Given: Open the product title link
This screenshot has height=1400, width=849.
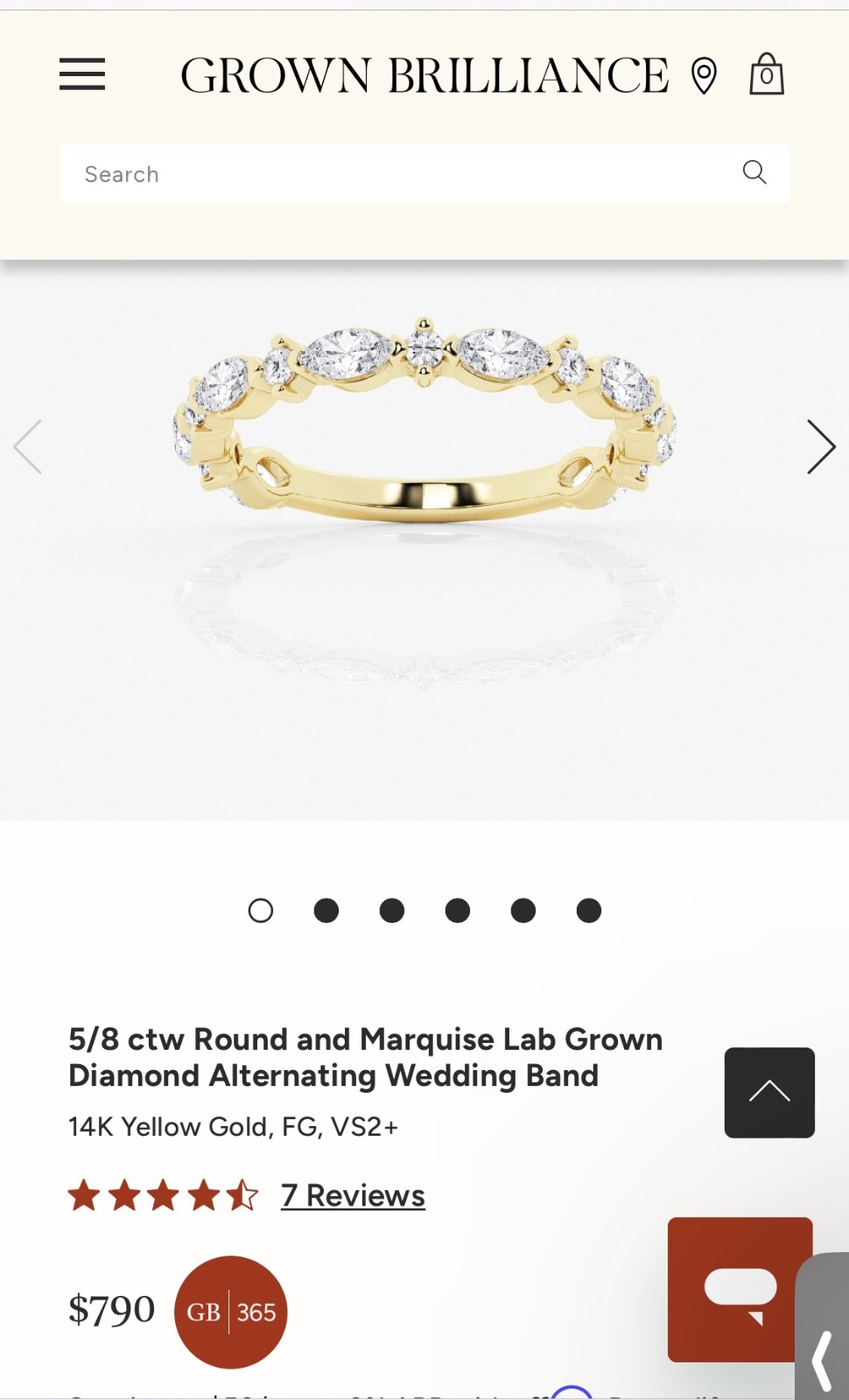Looking at the screenshot, I should (365, 1057).
